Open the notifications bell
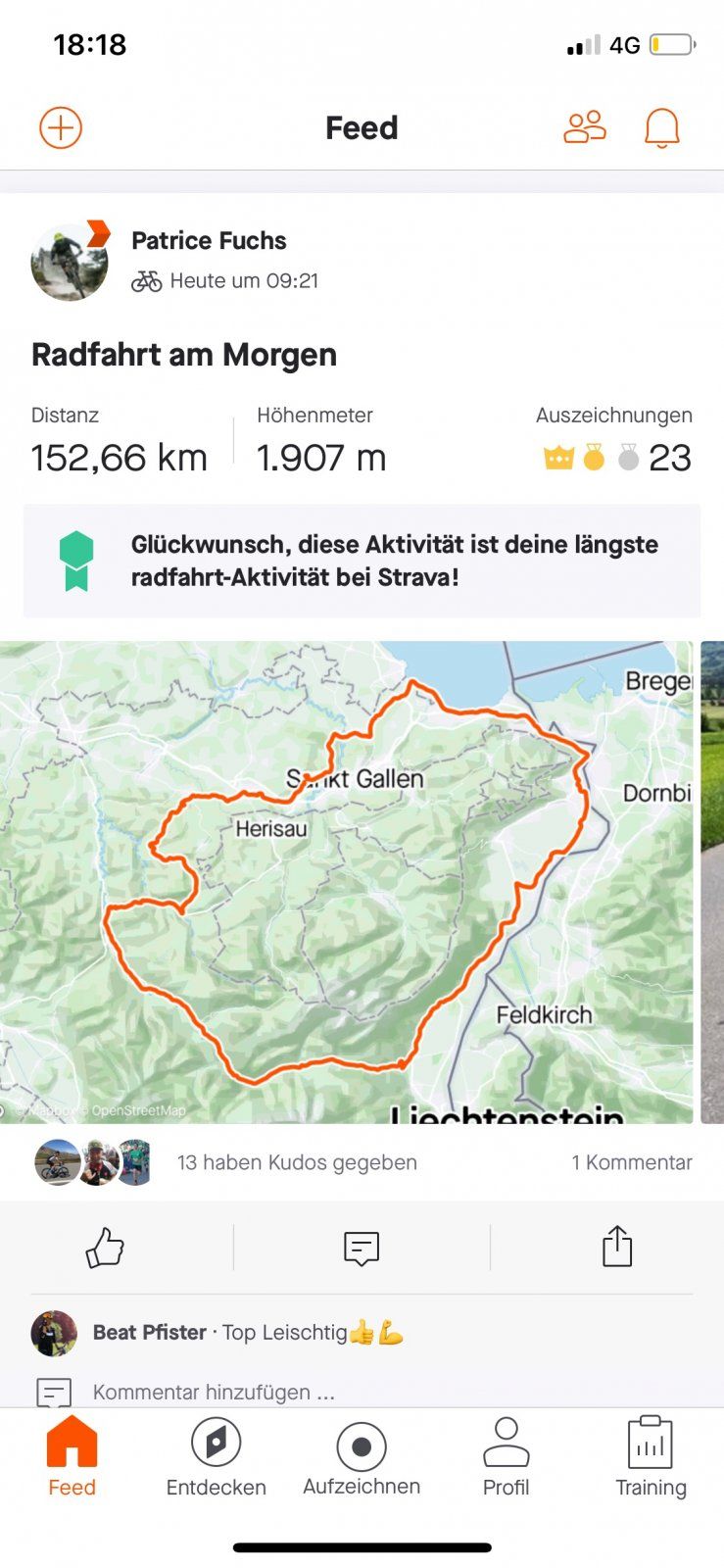This screenshot has width=724, height=1568. [661, 128]
